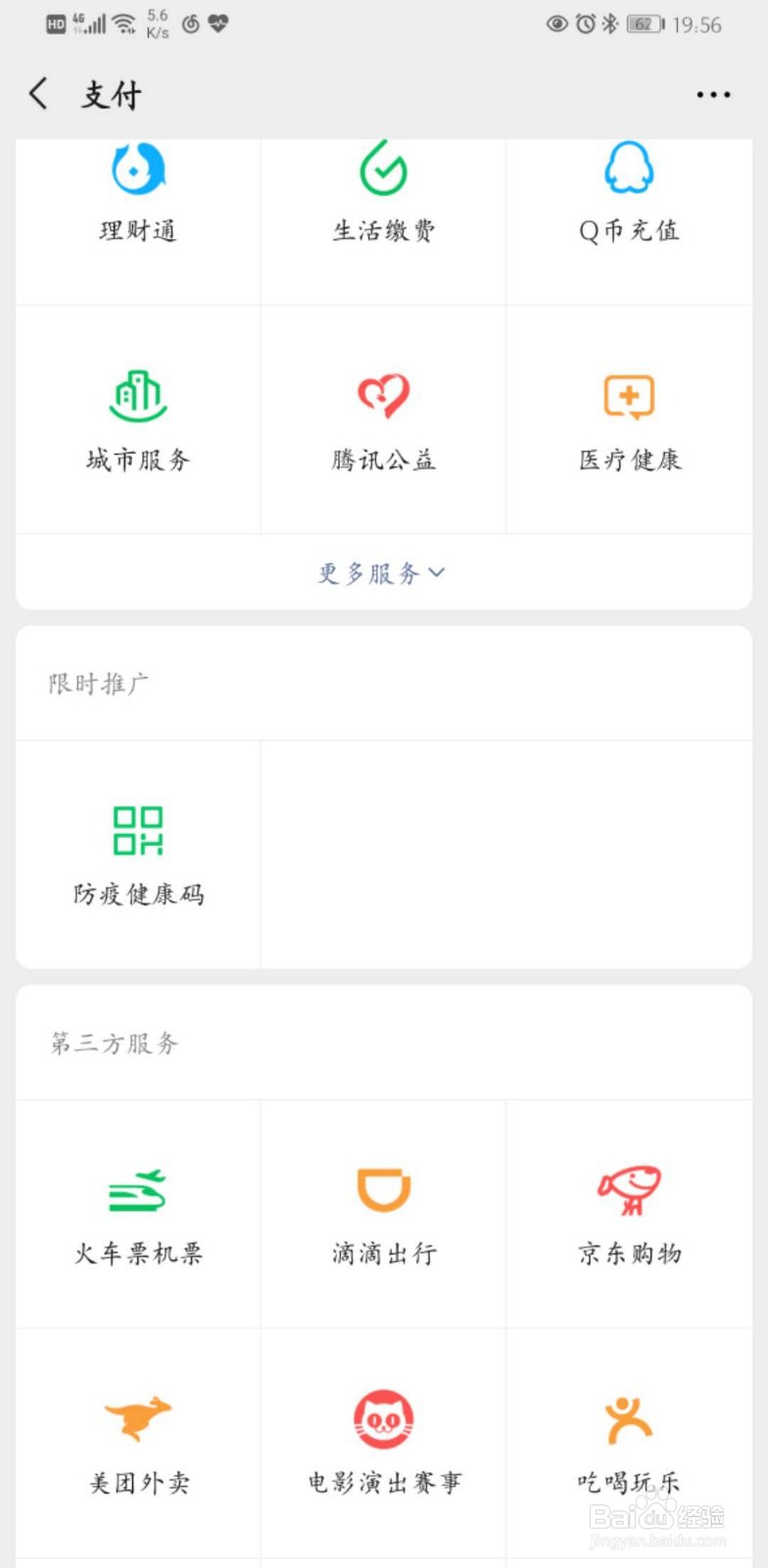Select 生活缴费 to pay bills
The width and height of the screenshot is (768, 1568).
click(x=383, y=196)
